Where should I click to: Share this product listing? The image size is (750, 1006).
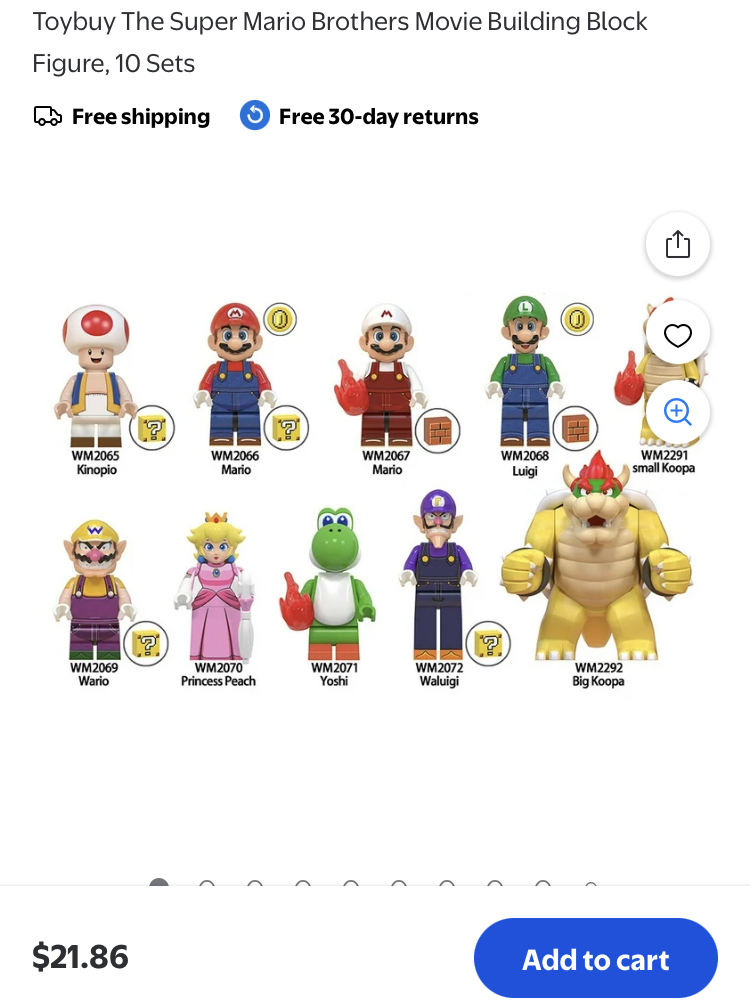tap(678, 244)
